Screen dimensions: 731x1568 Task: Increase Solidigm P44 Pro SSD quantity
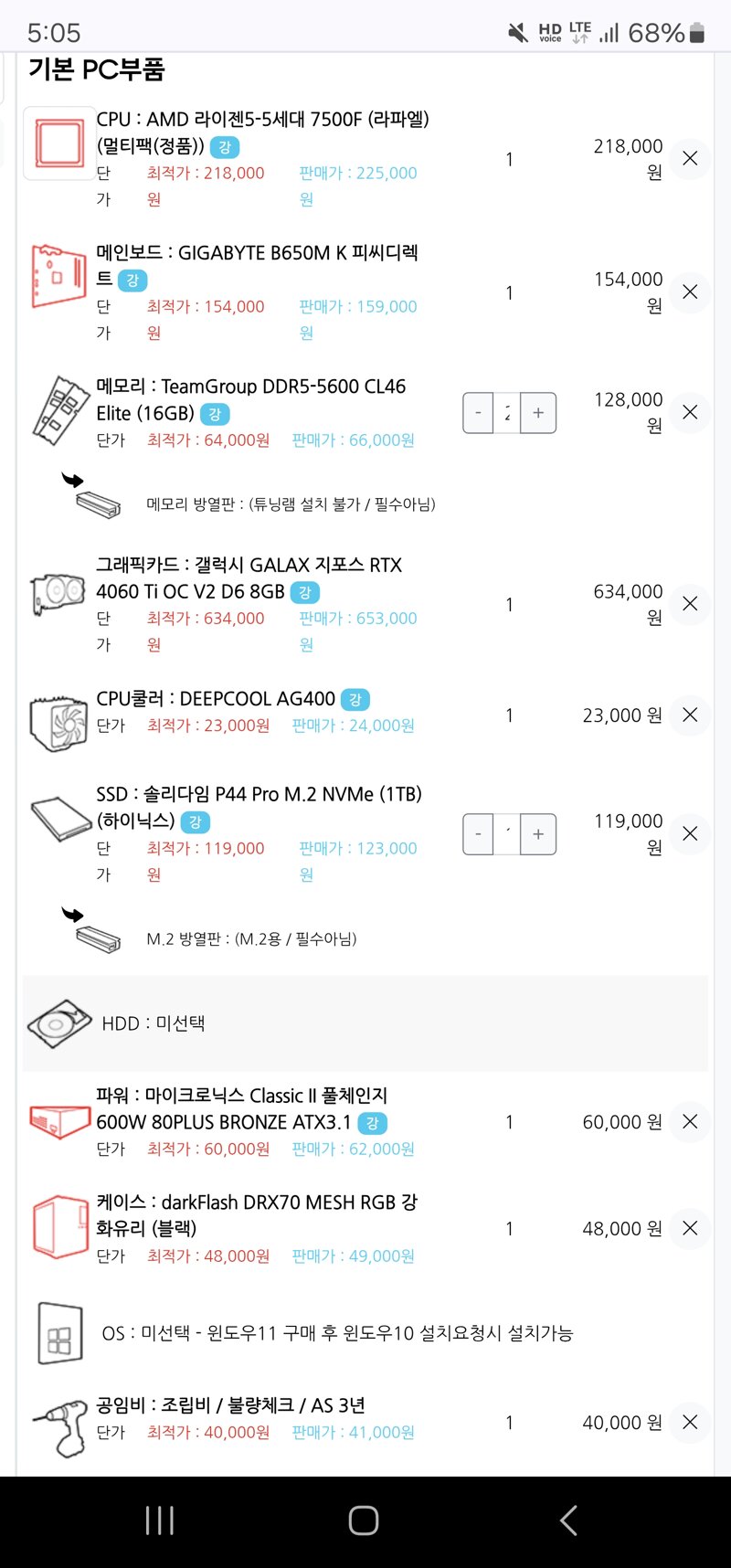[x=538, y=834]
